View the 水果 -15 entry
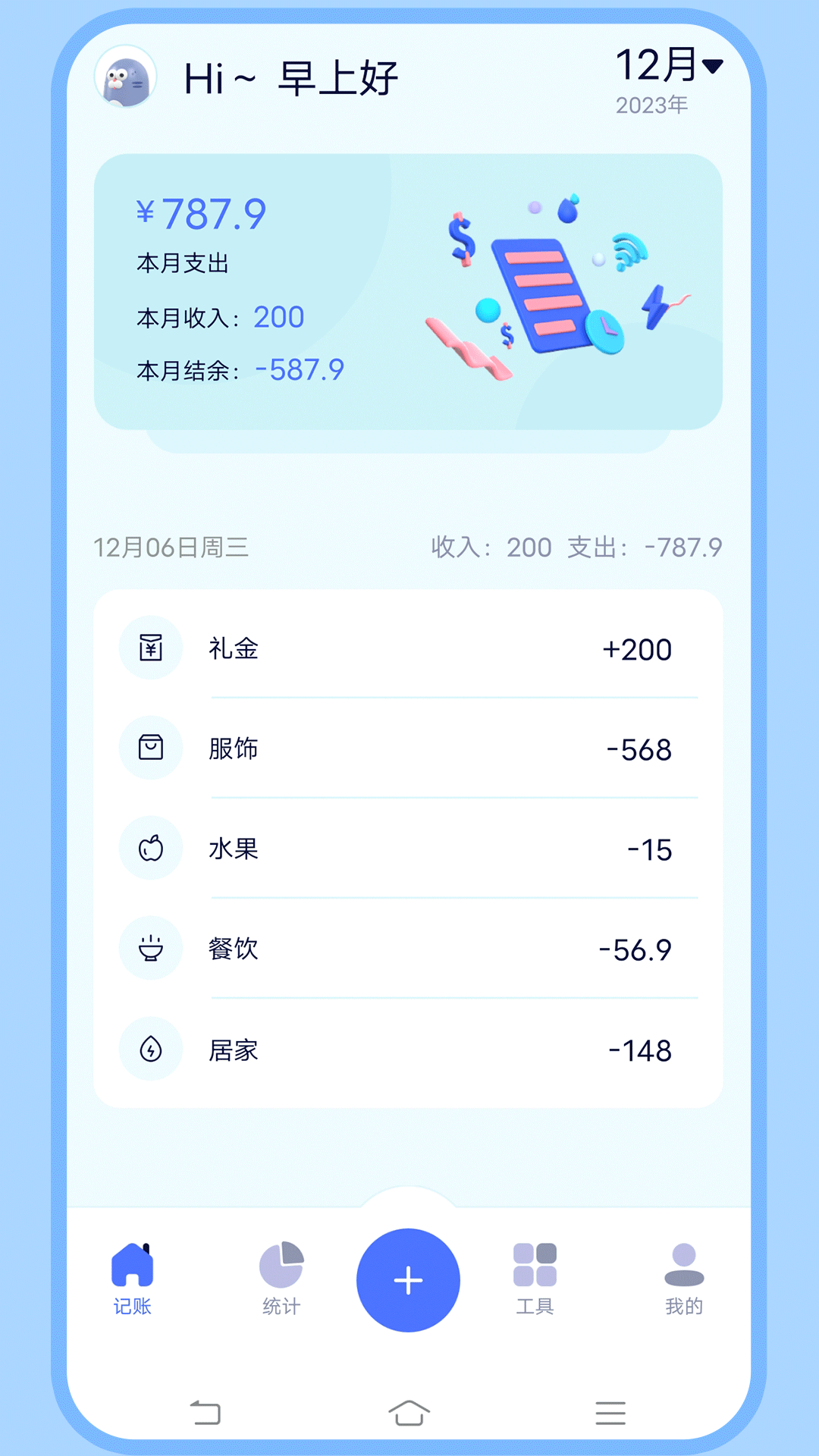Viewport: 819px width, 1456px height. (x=408, y=849)
